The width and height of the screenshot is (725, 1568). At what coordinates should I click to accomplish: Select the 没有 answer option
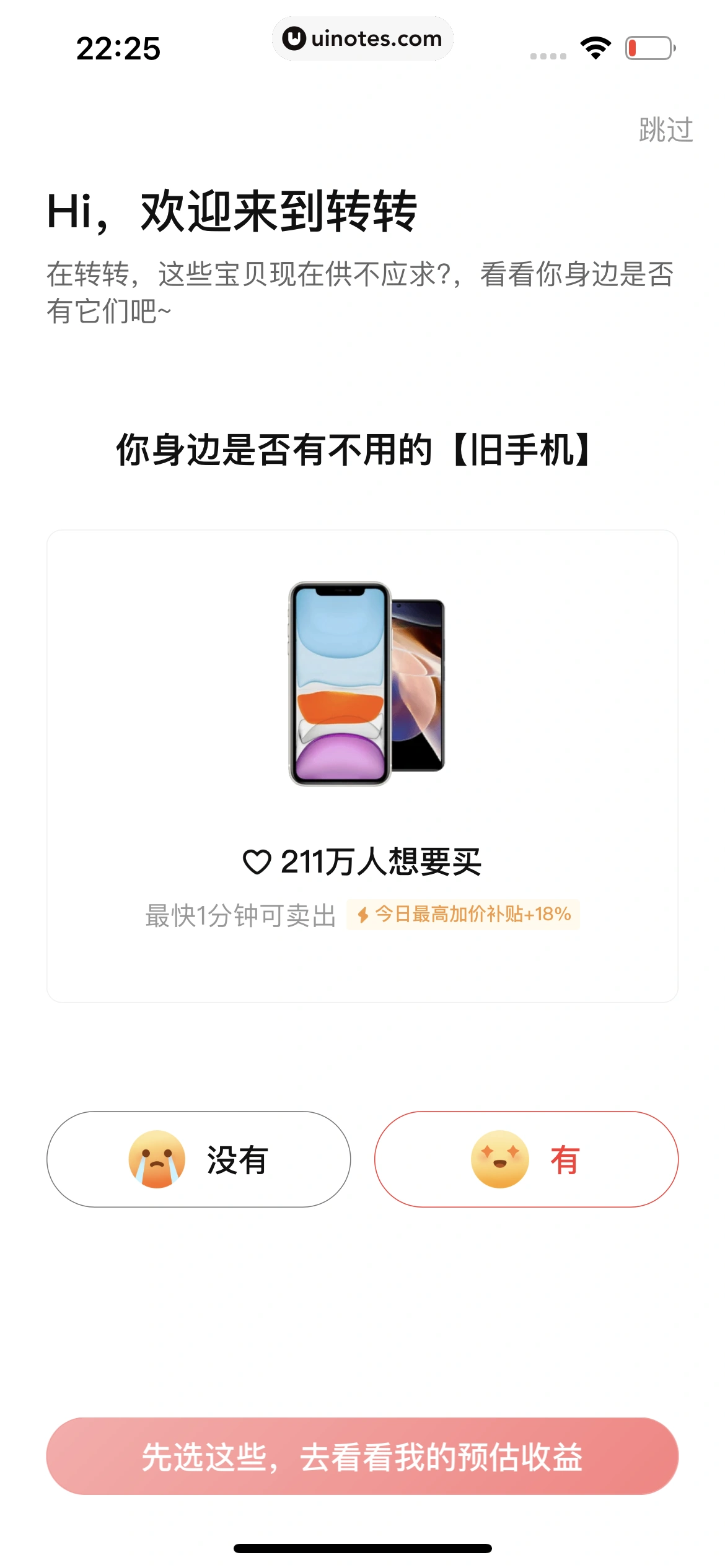198,1161
